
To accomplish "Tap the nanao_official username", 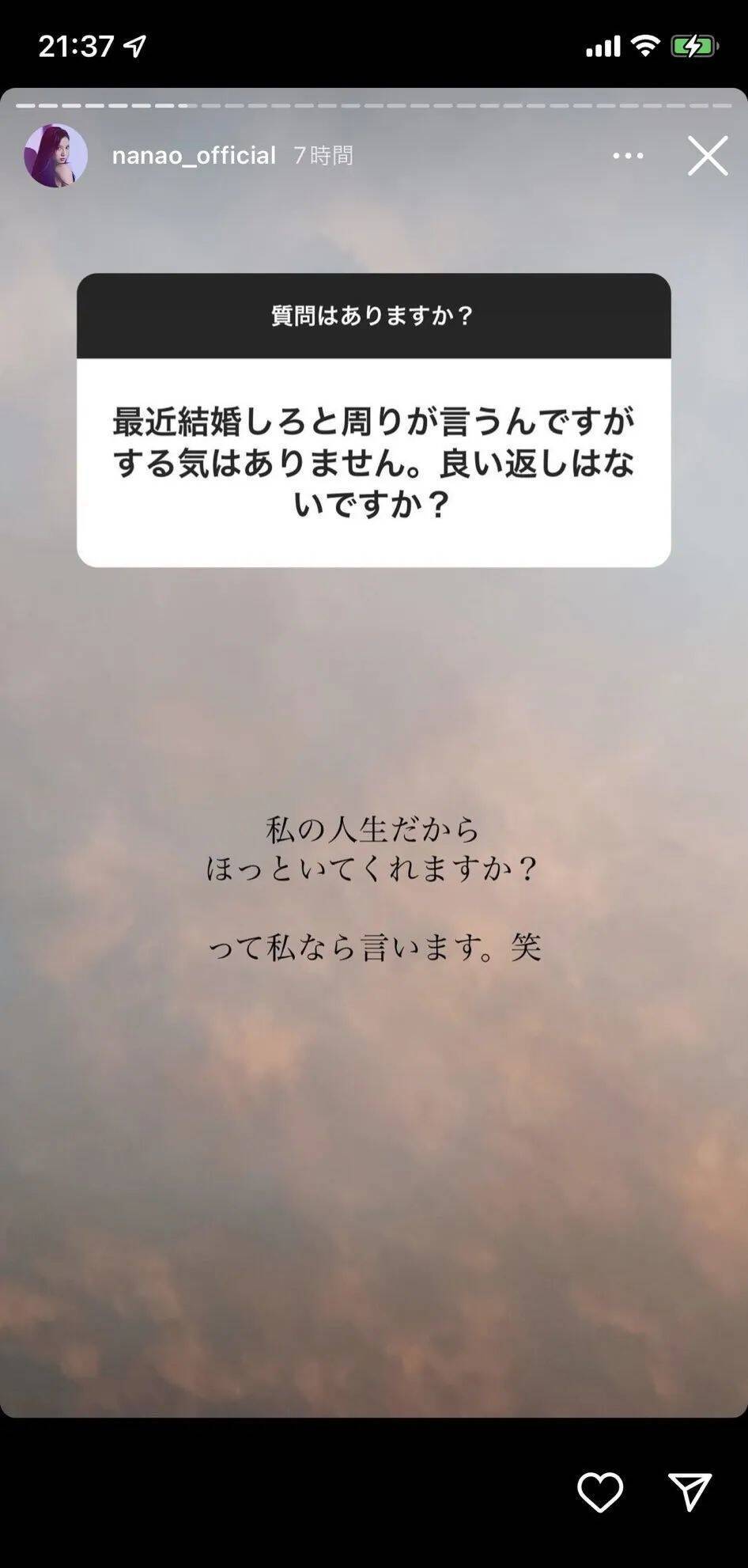I will tap(194, 155).
